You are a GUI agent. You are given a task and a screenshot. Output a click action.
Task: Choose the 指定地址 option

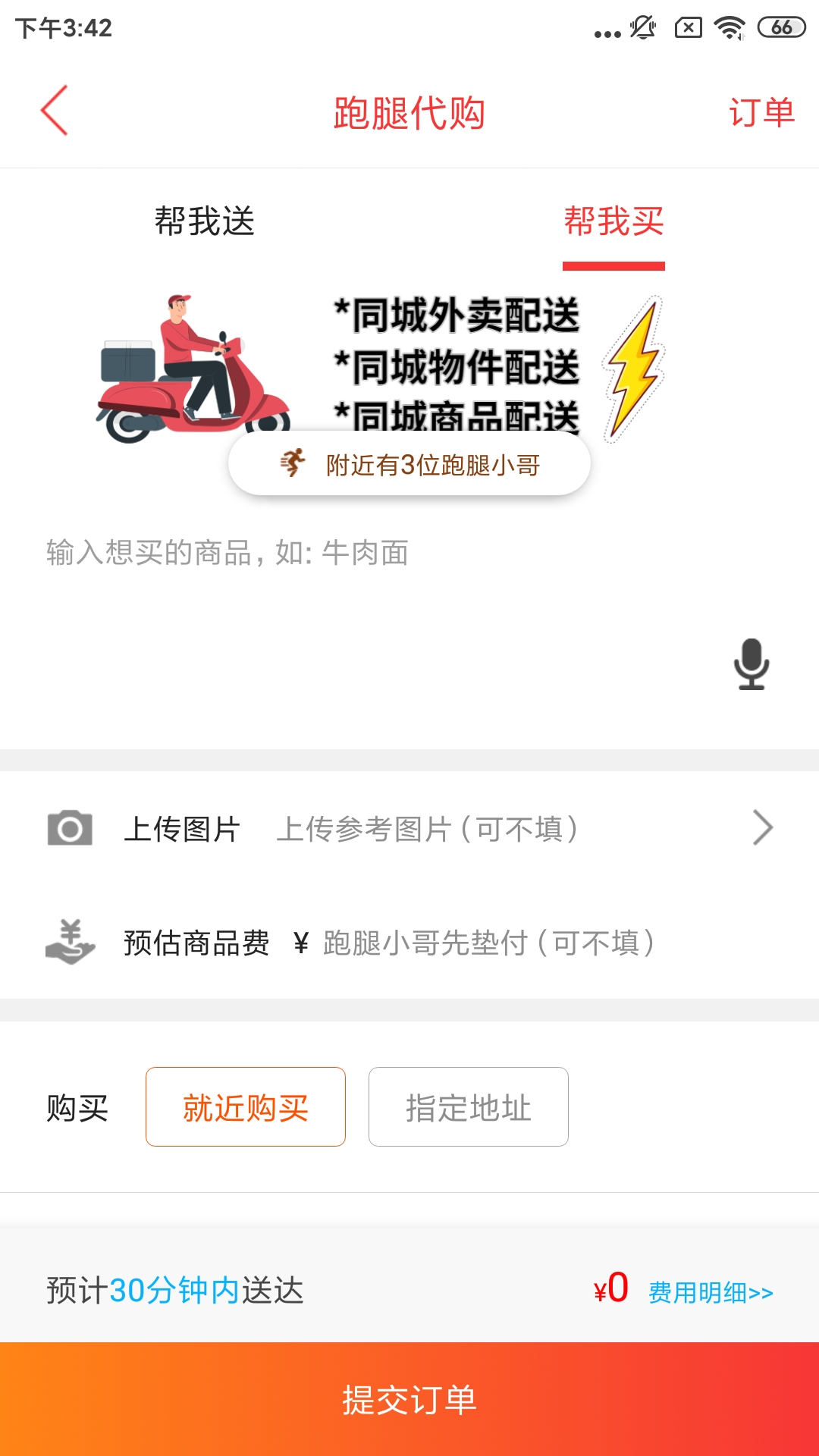[x=468, y=1107]
